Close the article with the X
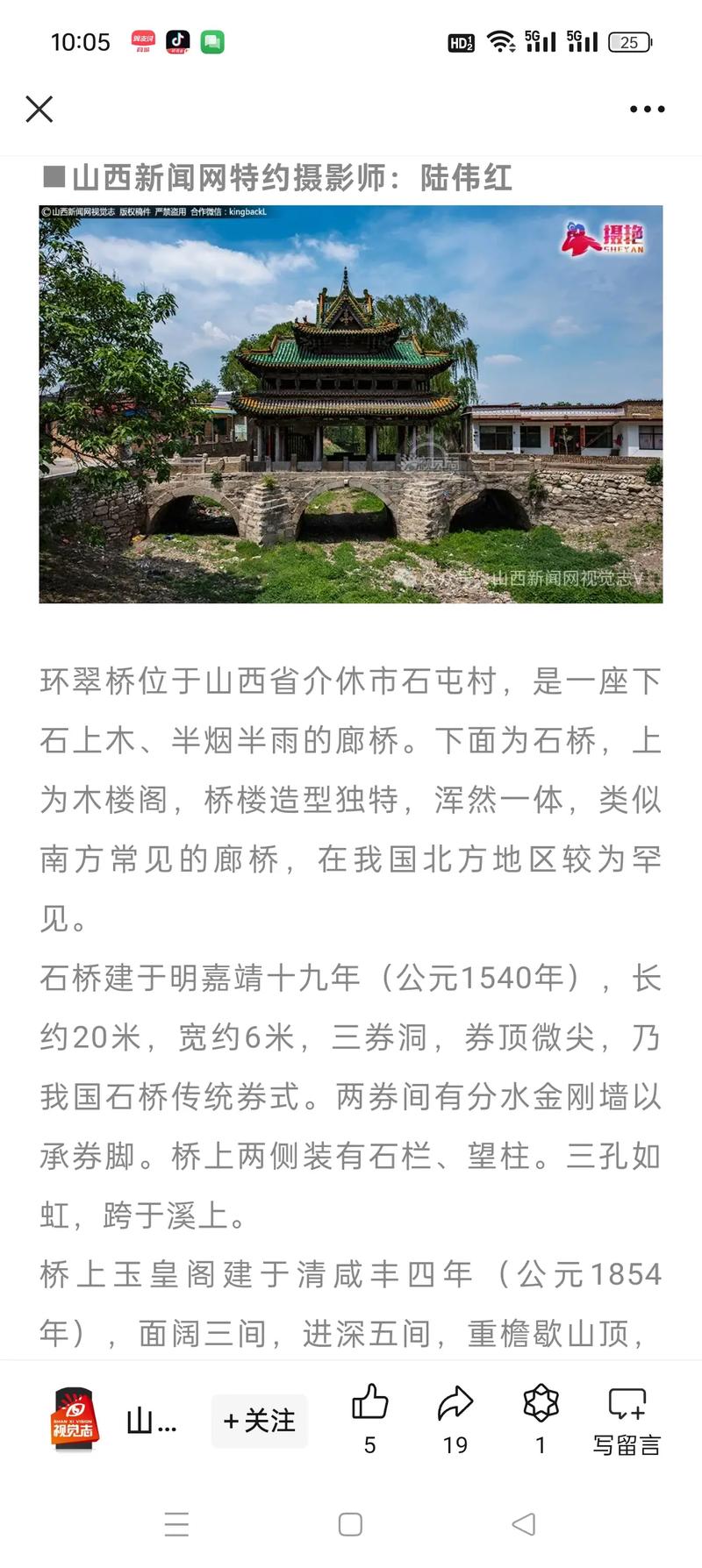 point(39,110)
